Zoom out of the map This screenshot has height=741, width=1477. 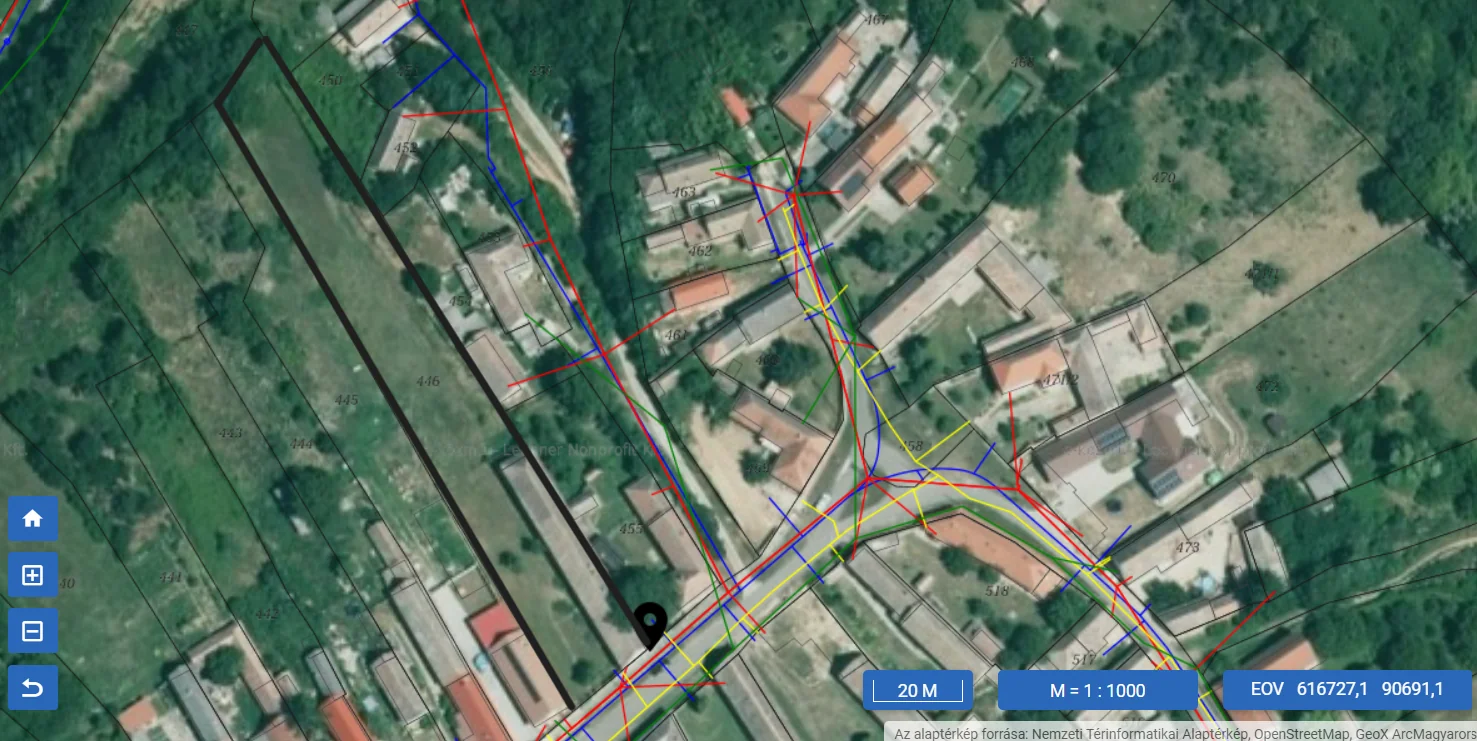click(33, 631)
